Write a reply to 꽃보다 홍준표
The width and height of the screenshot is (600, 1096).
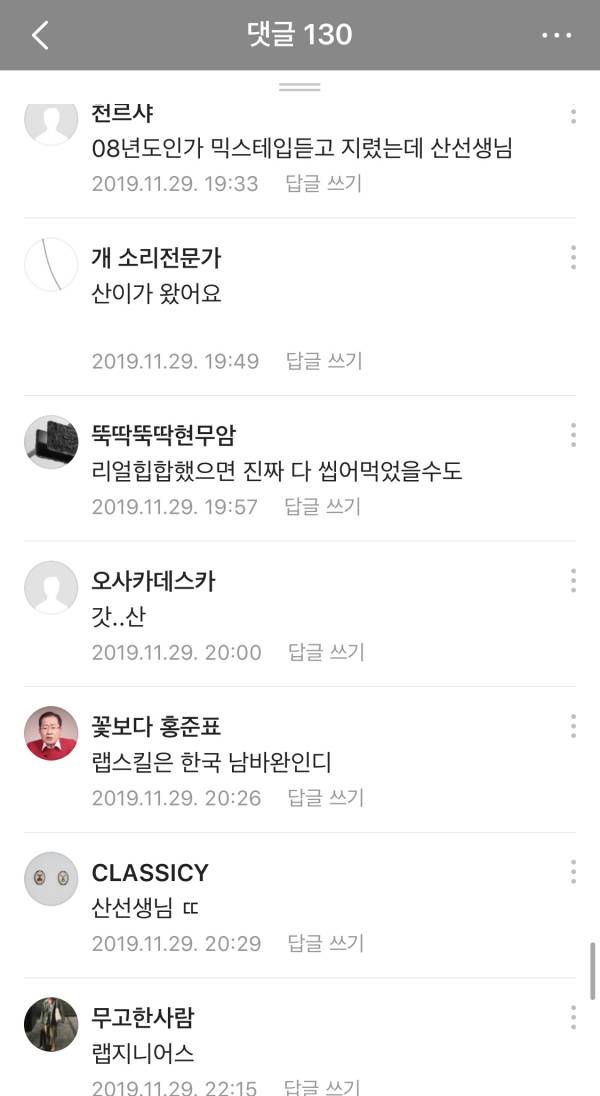click(x=326, y=797)
